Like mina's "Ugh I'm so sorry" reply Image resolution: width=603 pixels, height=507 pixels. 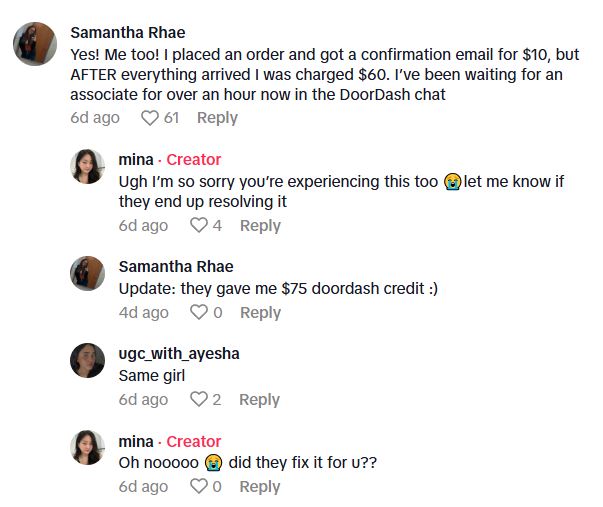coord(198,226)
